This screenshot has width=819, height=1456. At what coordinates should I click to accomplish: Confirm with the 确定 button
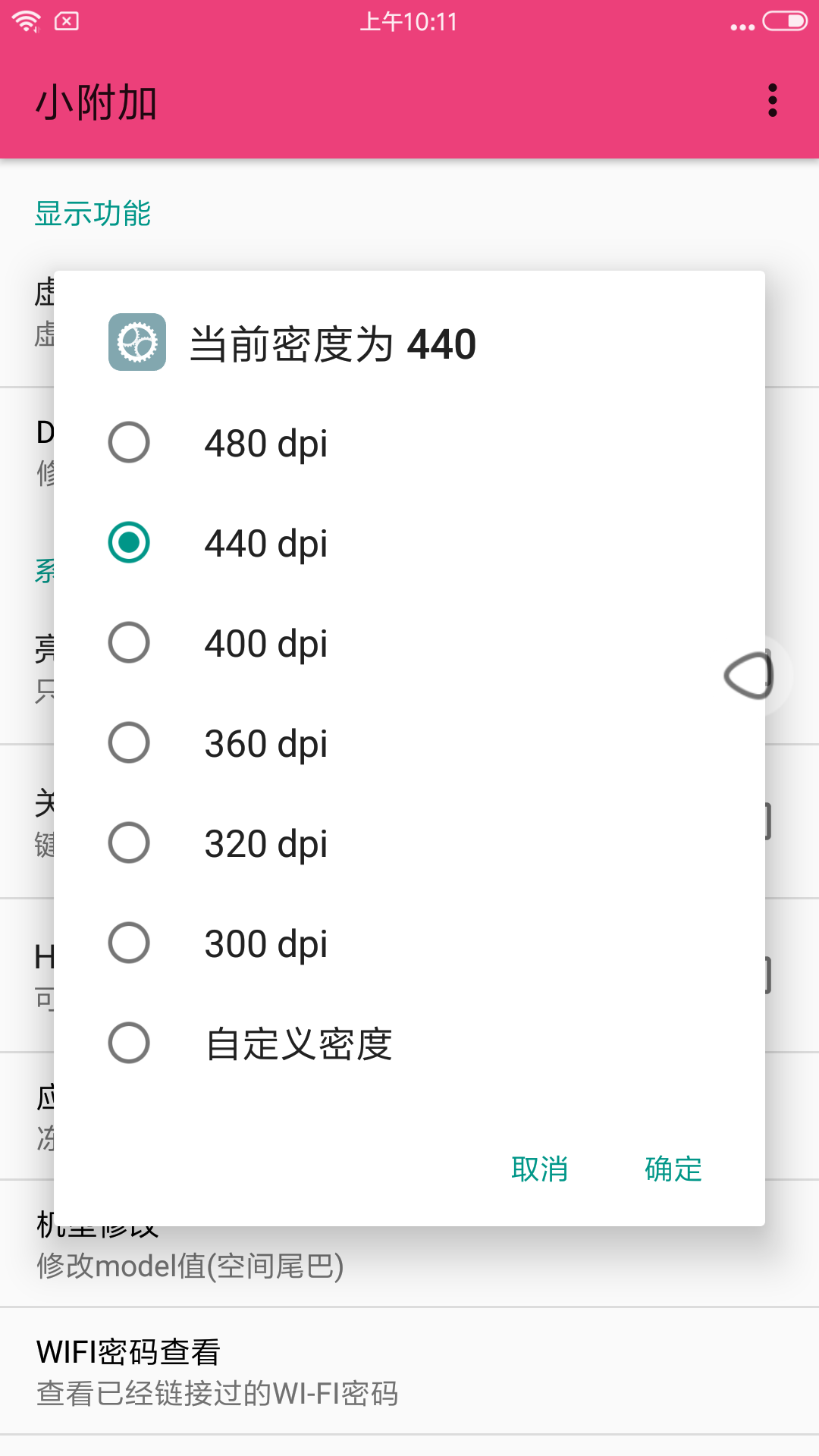coord(673,1169)
